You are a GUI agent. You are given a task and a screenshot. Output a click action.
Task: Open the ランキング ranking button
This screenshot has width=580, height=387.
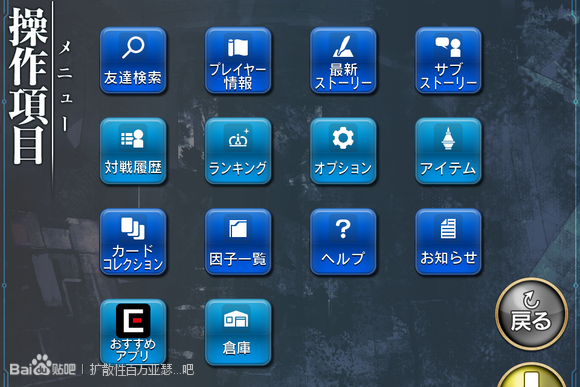(x=238, y=151)
